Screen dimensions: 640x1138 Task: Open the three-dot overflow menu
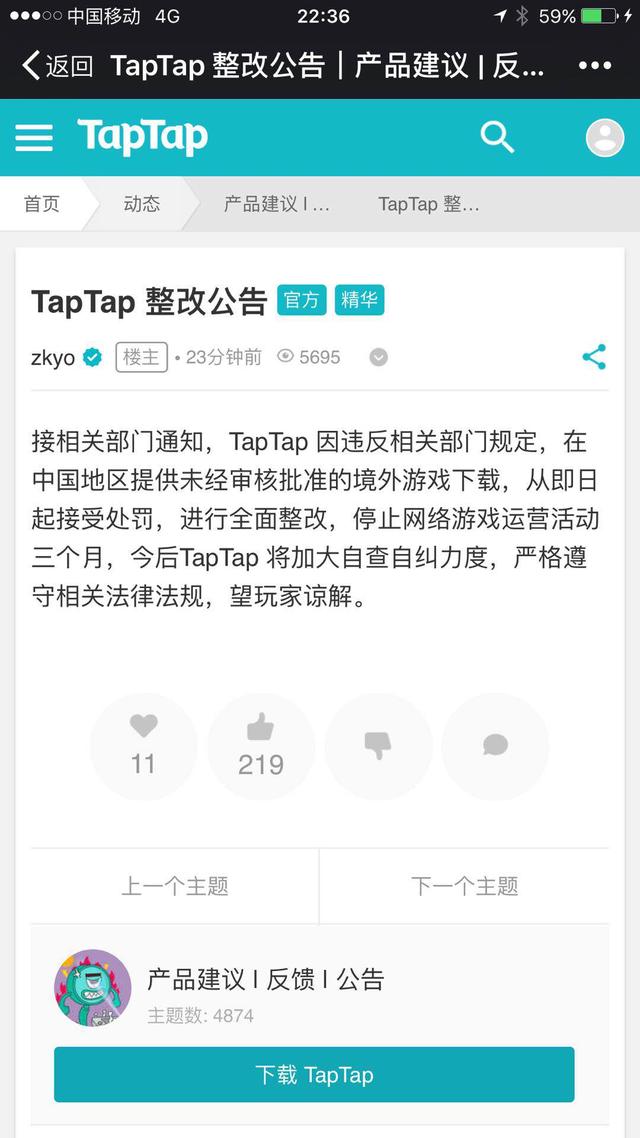point(595,66)
